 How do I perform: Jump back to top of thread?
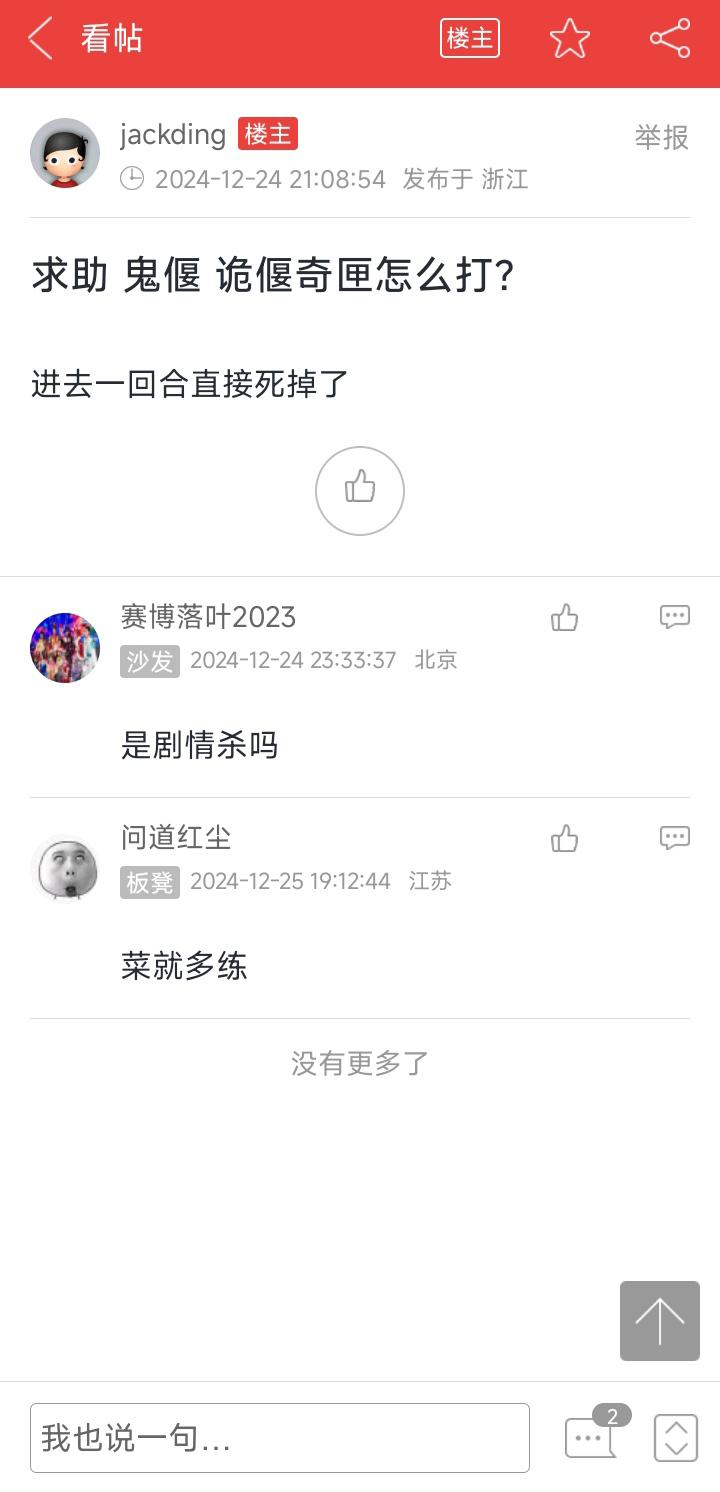[x=660, y=1321]
